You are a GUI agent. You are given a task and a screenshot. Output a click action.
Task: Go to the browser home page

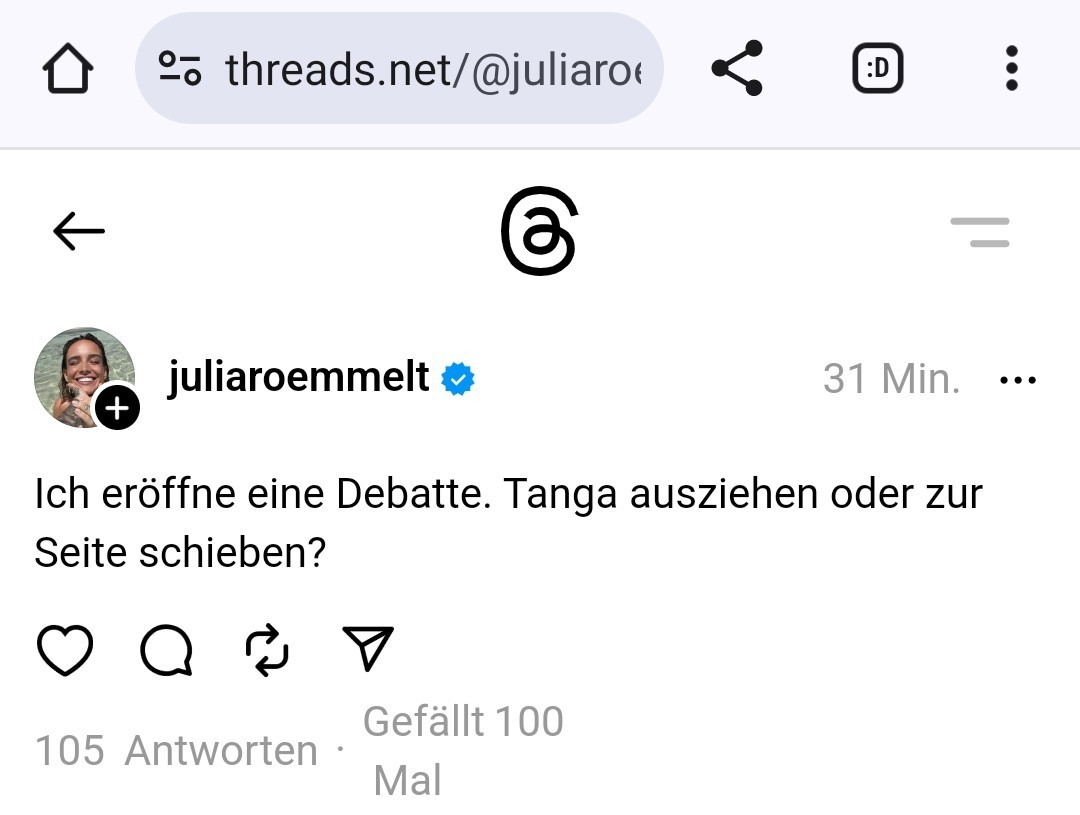click(x=68, y=69)
